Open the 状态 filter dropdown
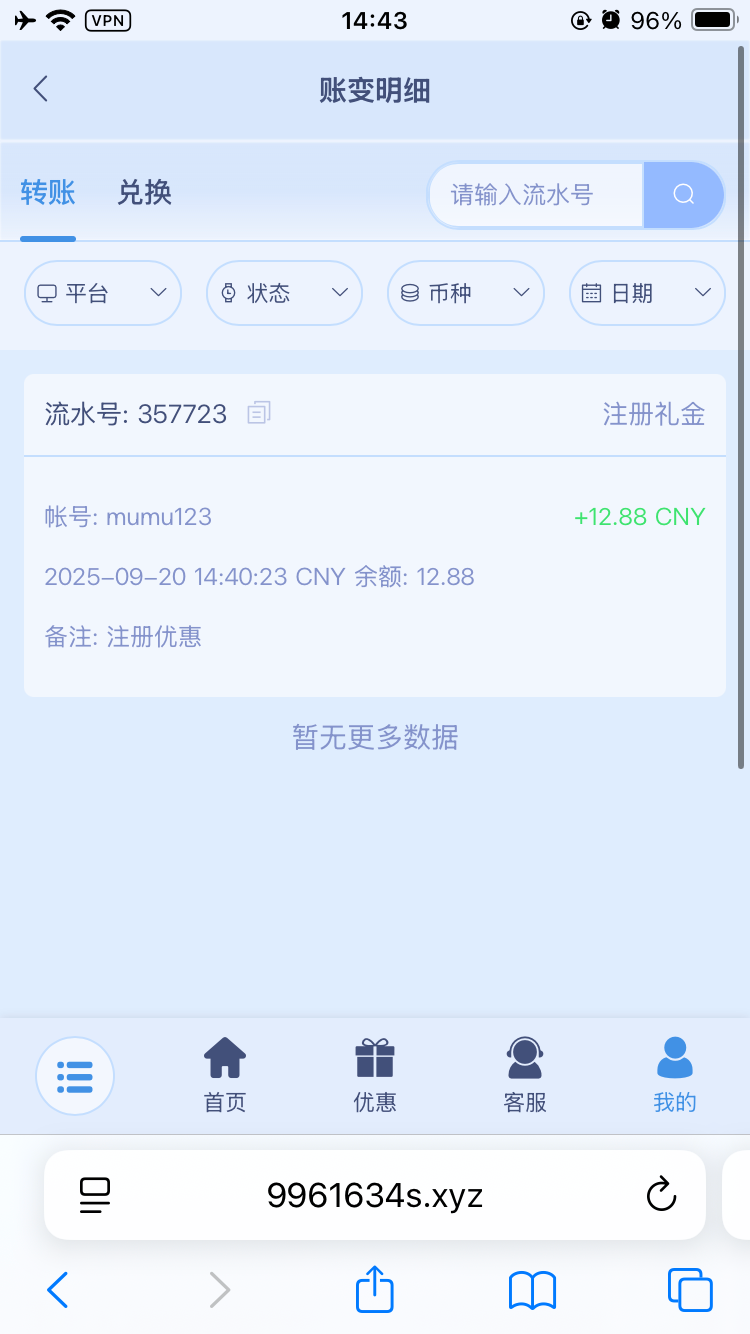This screenshot has height=1334, width=750. [x=284, y=293]
